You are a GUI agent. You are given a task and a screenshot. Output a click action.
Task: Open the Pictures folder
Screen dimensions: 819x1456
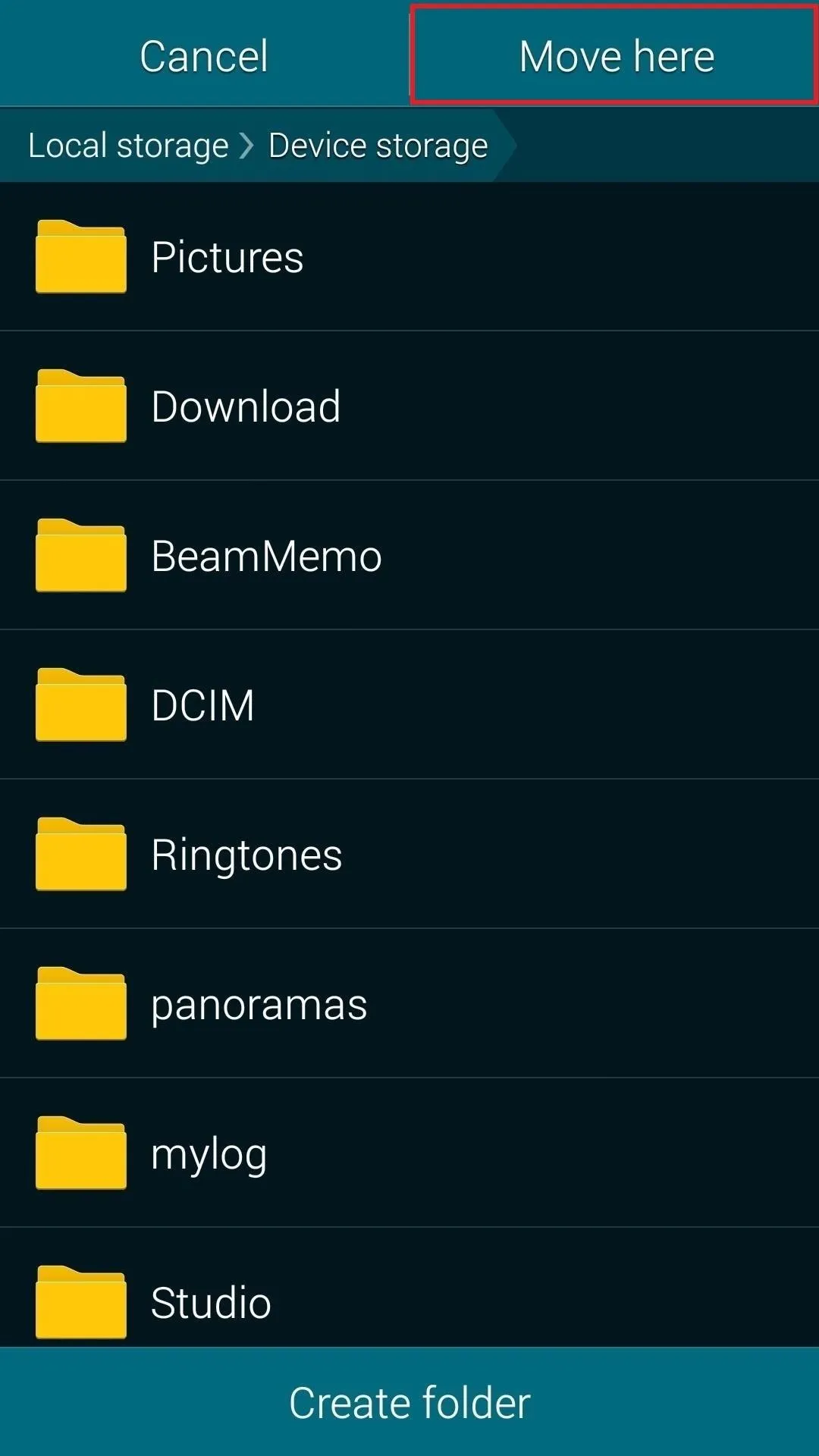[409, 256]
